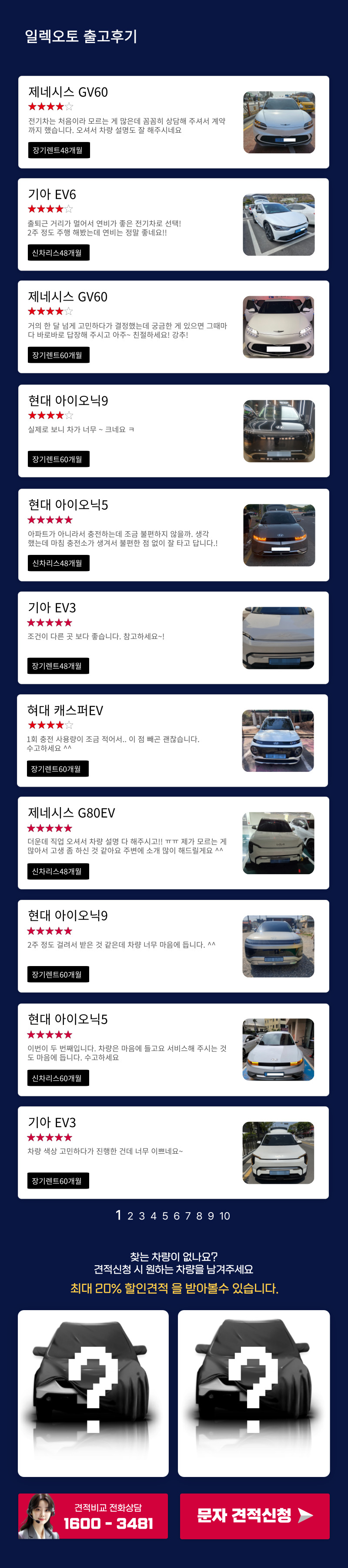348x1568 pixels.
Task: Open the 기아 EV3 review tagged 장기렌트48개월
Action: tap(174, 637)
